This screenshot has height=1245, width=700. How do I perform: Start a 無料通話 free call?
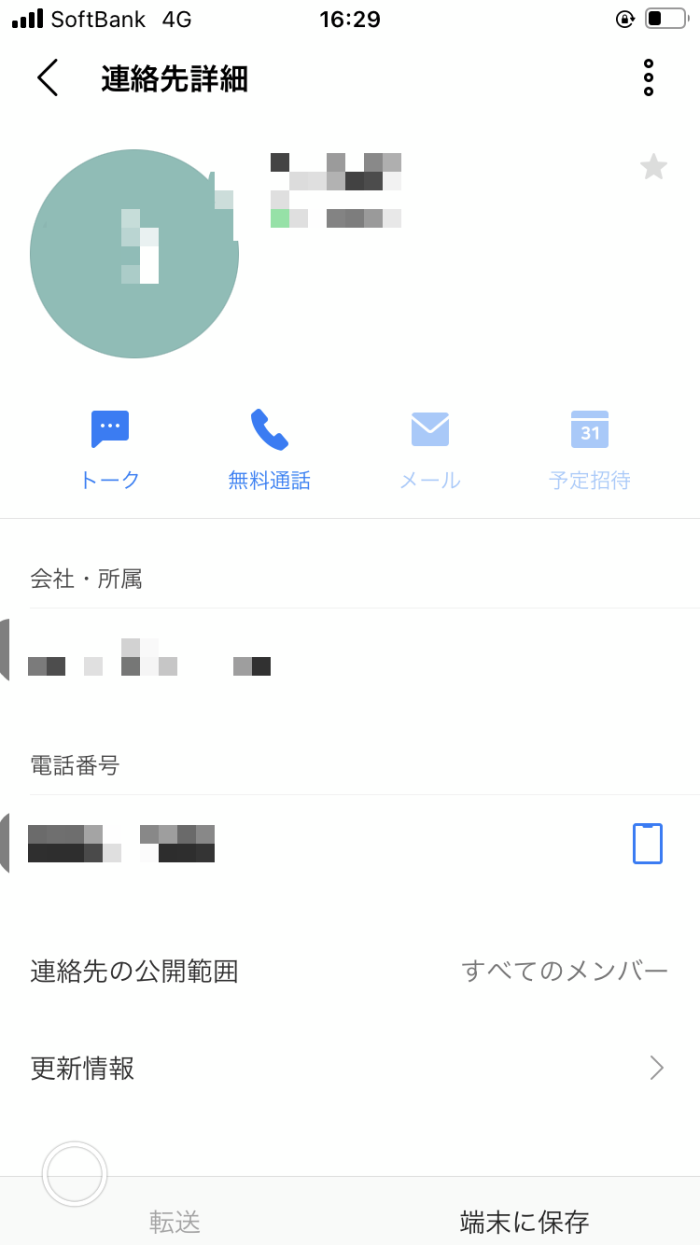pos(269,450)
